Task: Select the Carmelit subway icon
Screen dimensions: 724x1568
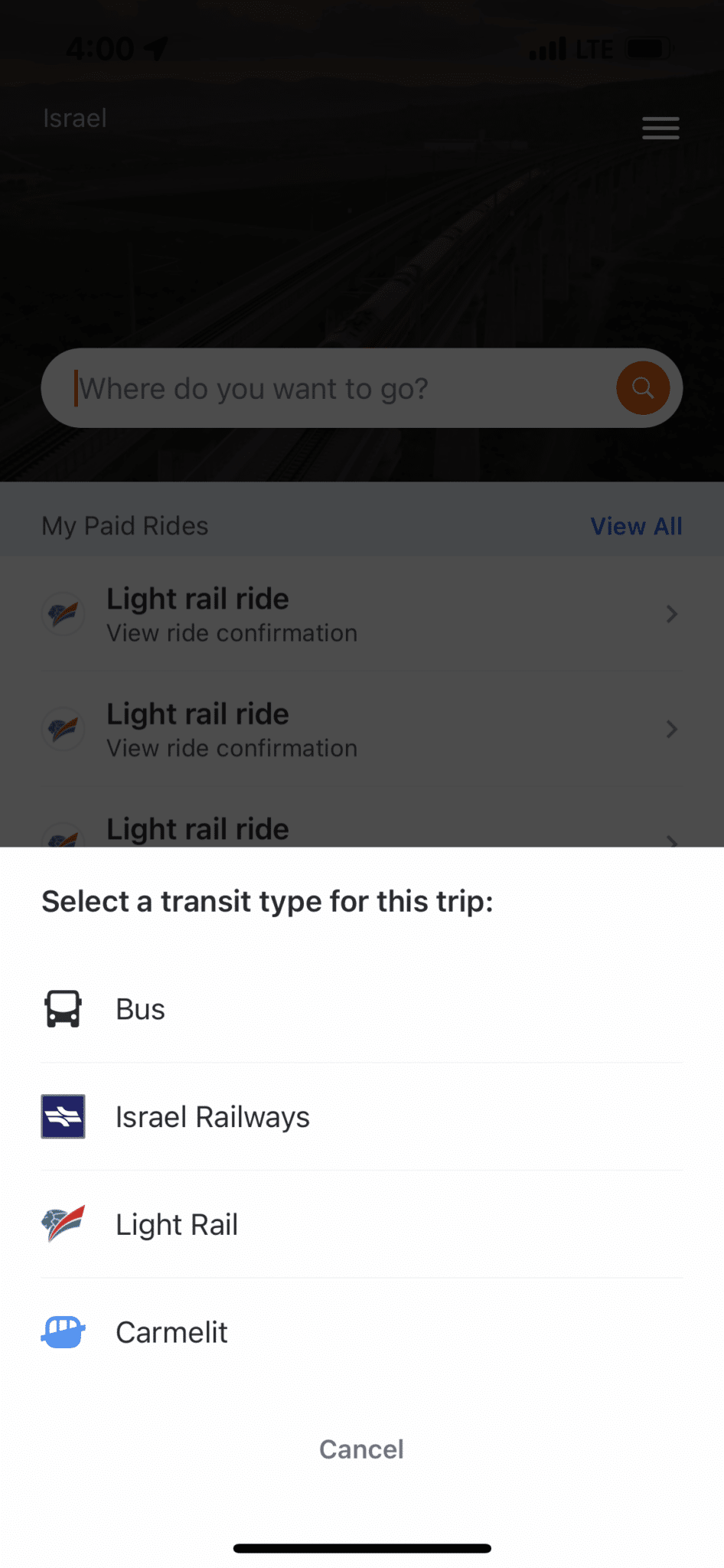Action: [x=63, y=1332]
